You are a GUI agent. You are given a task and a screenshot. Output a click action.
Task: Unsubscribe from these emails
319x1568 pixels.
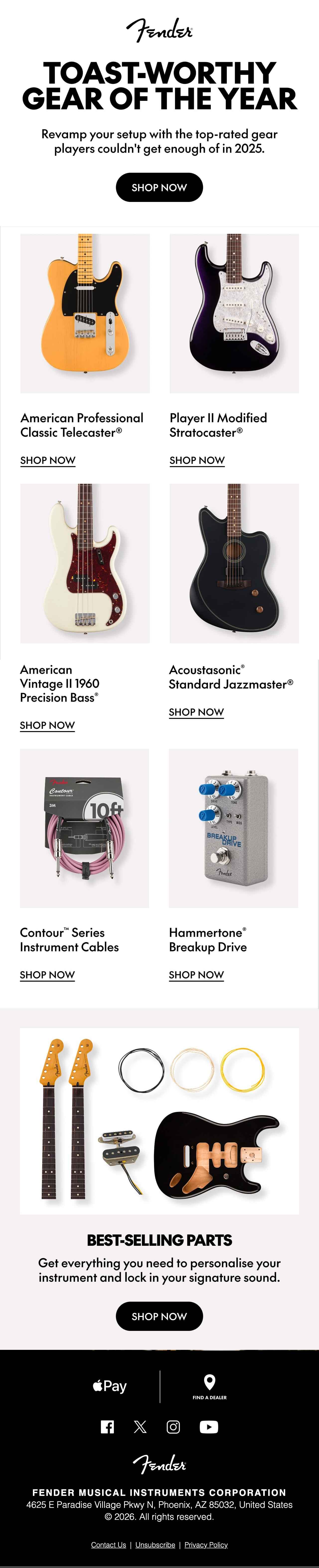[155, 1544]
